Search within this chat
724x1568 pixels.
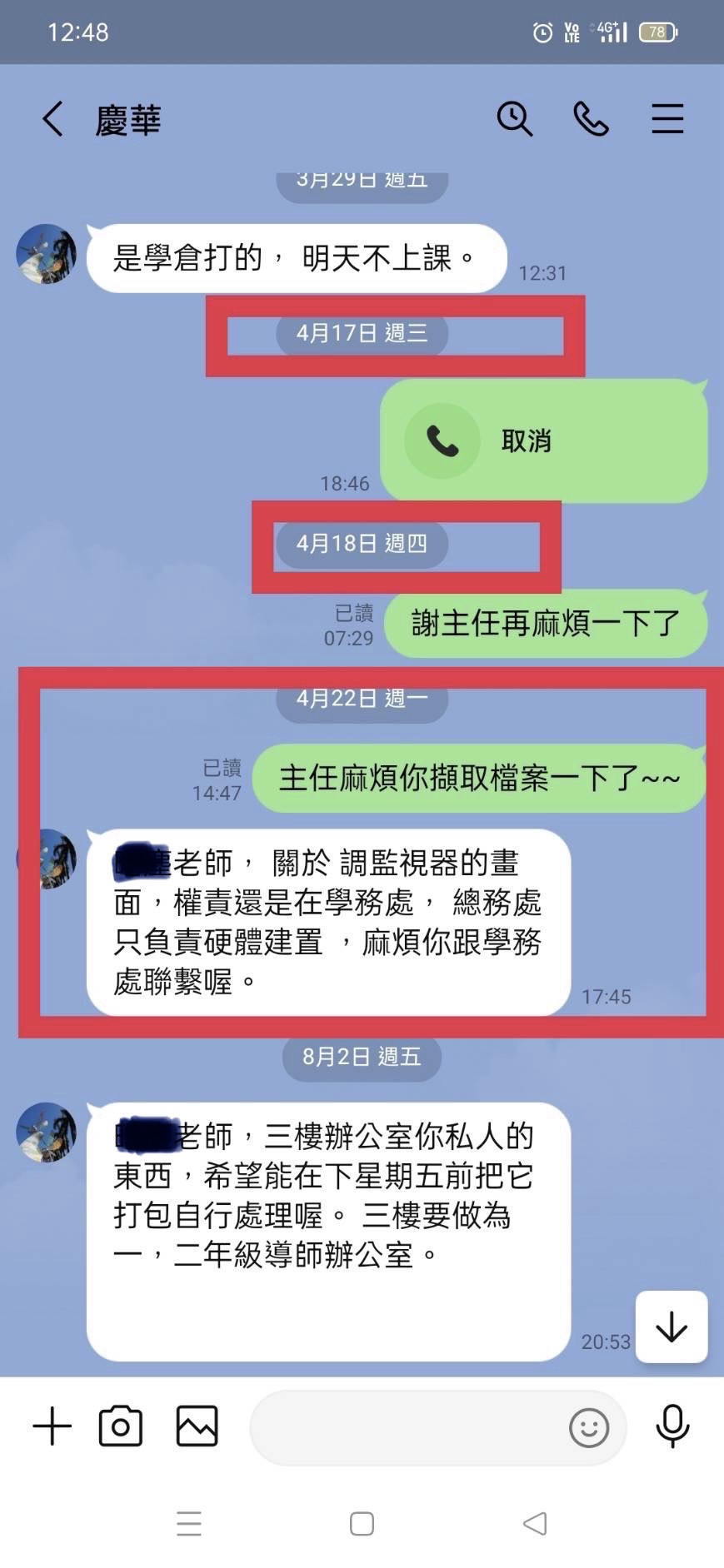[x=514, y=119]
